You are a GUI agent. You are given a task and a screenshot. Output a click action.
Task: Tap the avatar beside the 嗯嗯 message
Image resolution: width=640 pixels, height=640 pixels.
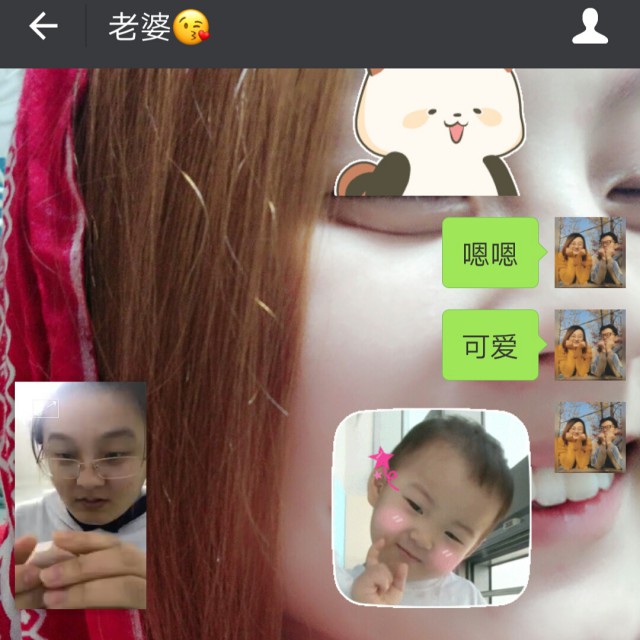pos(590,252)
